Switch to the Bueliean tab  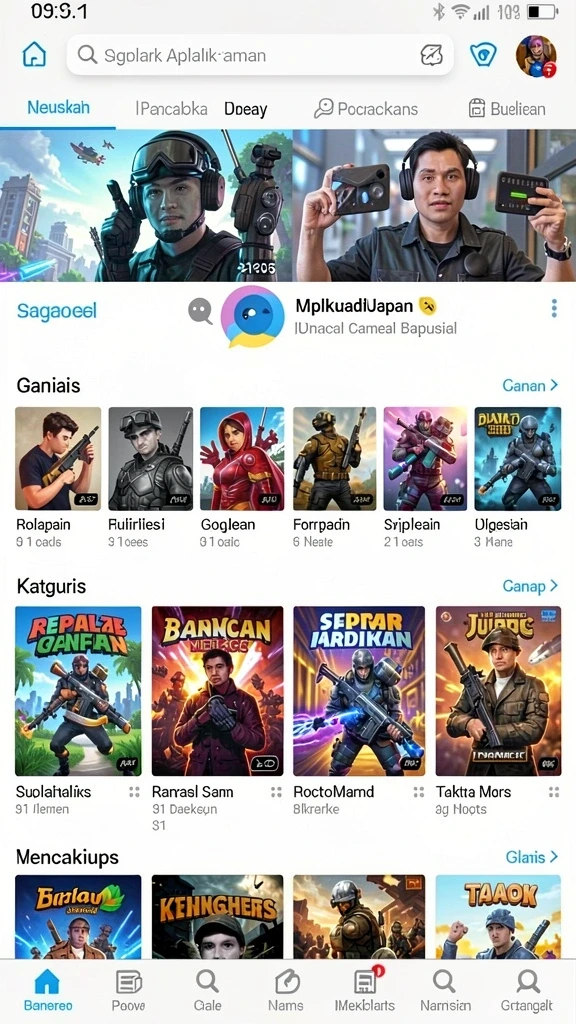point(507,108)
